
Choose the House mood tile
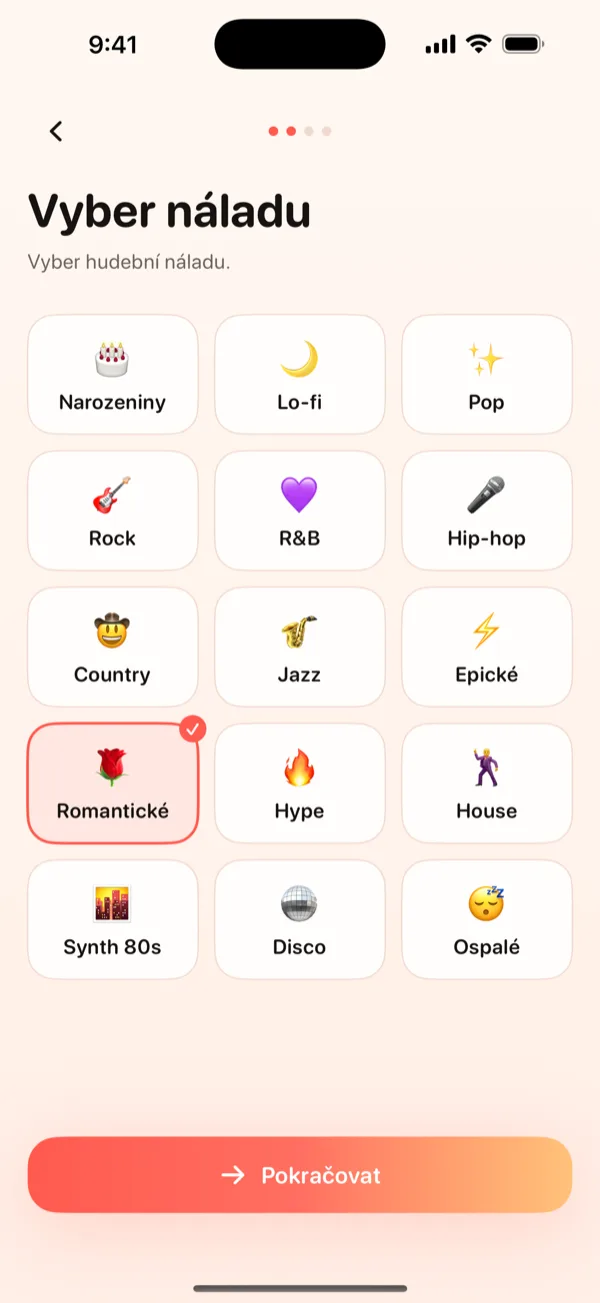[487, 783]
